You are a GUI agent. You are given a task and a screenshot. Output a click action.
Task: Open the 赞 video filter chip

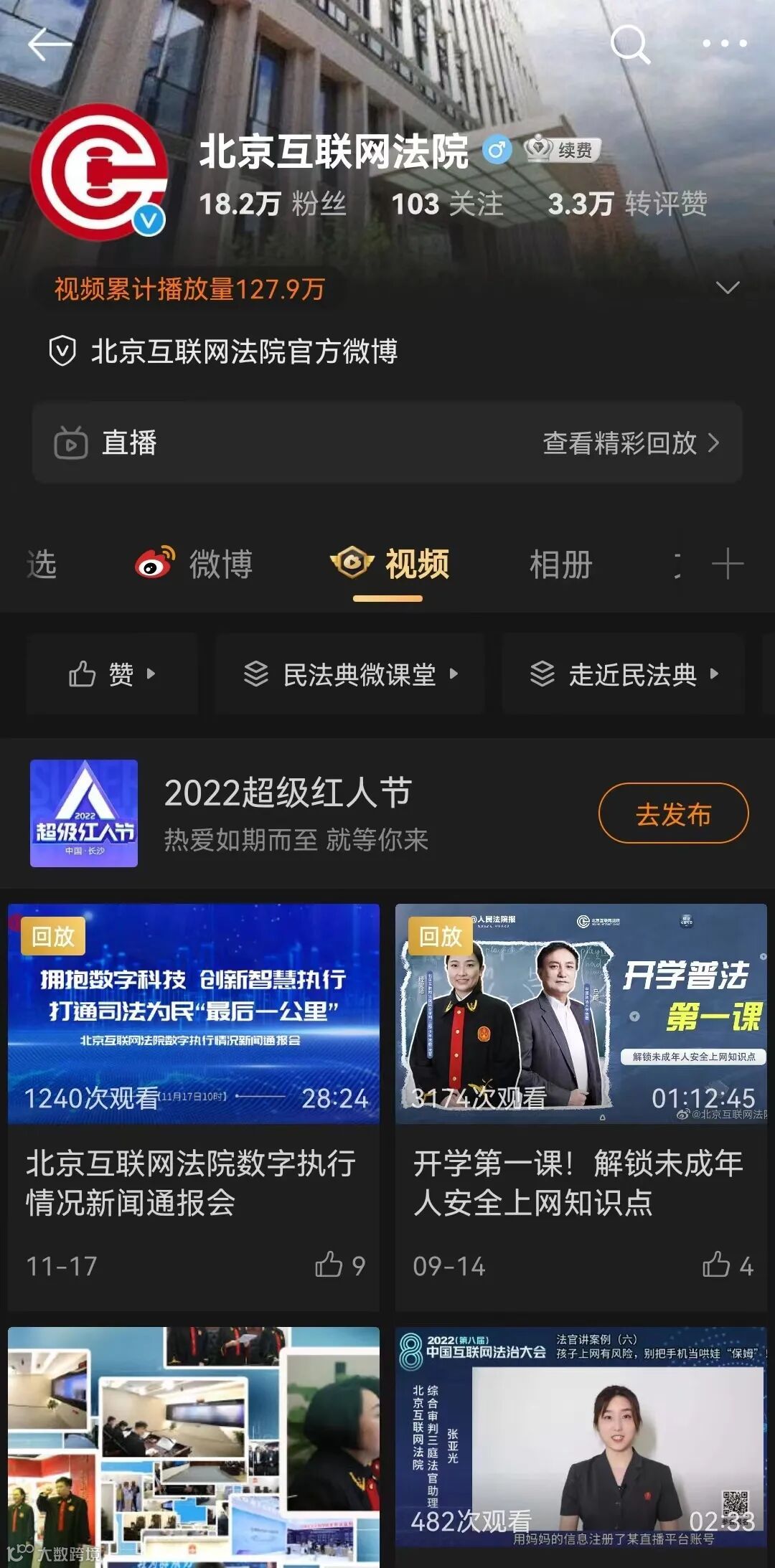click(x=112, y=674)
